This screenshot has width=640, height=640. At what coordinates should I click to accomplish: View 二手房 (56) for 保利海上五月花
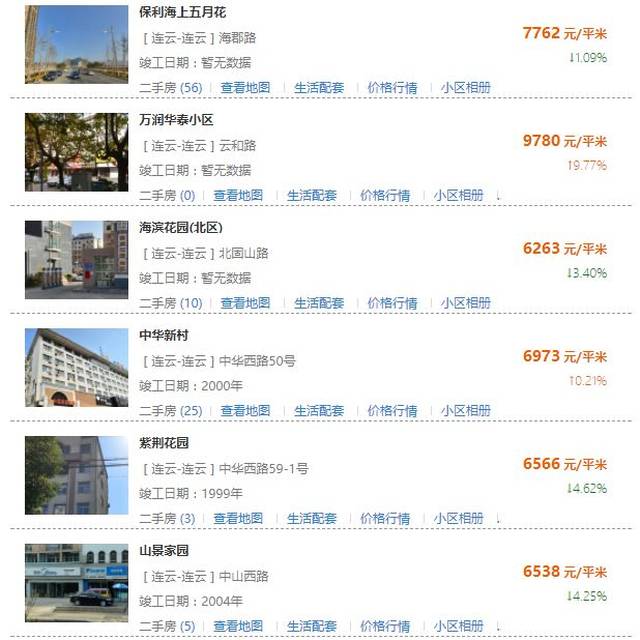(x=170, y=88)
